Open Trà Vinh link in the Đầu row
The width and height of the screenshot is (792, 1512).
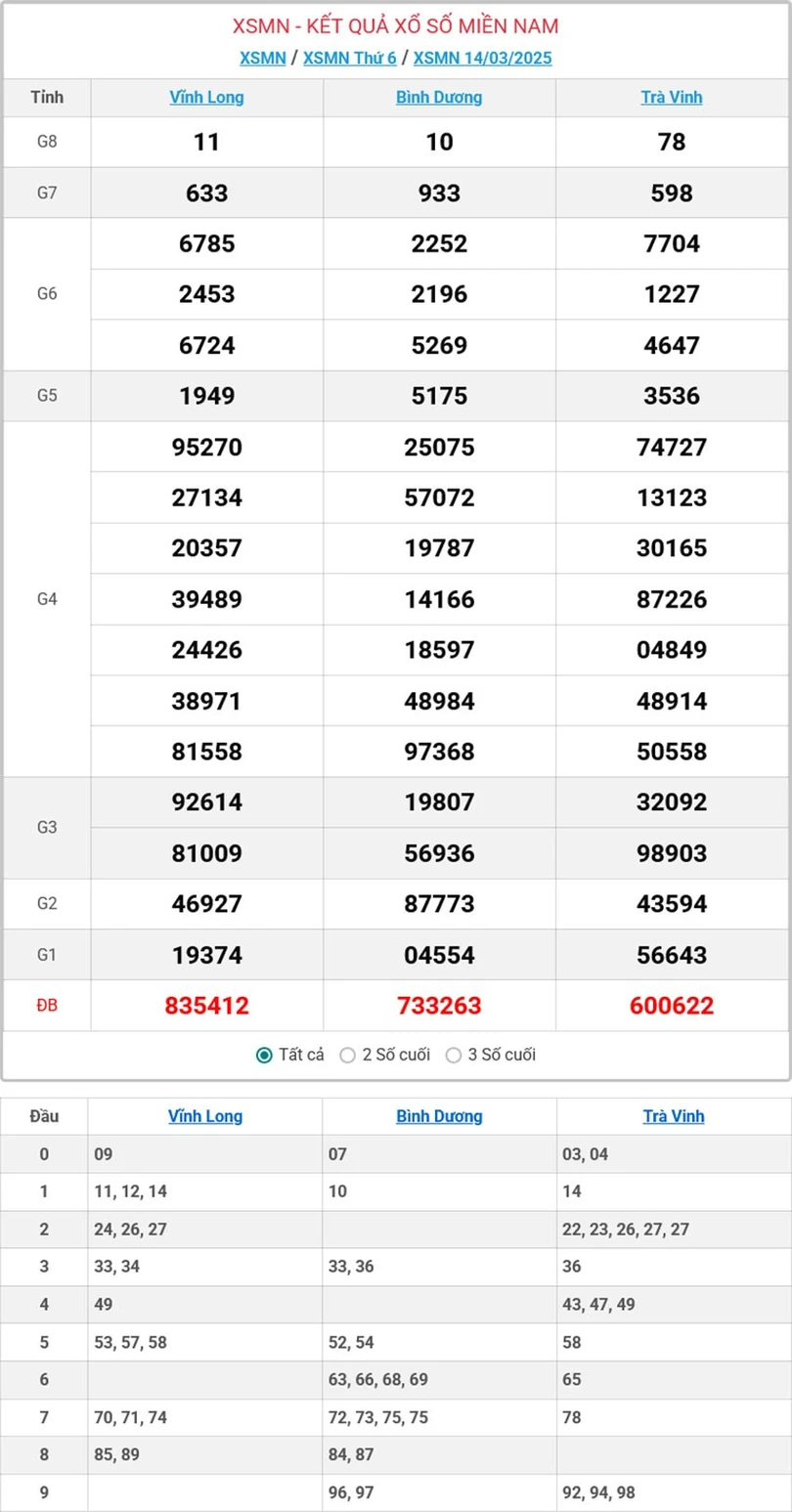(673, 1115)
